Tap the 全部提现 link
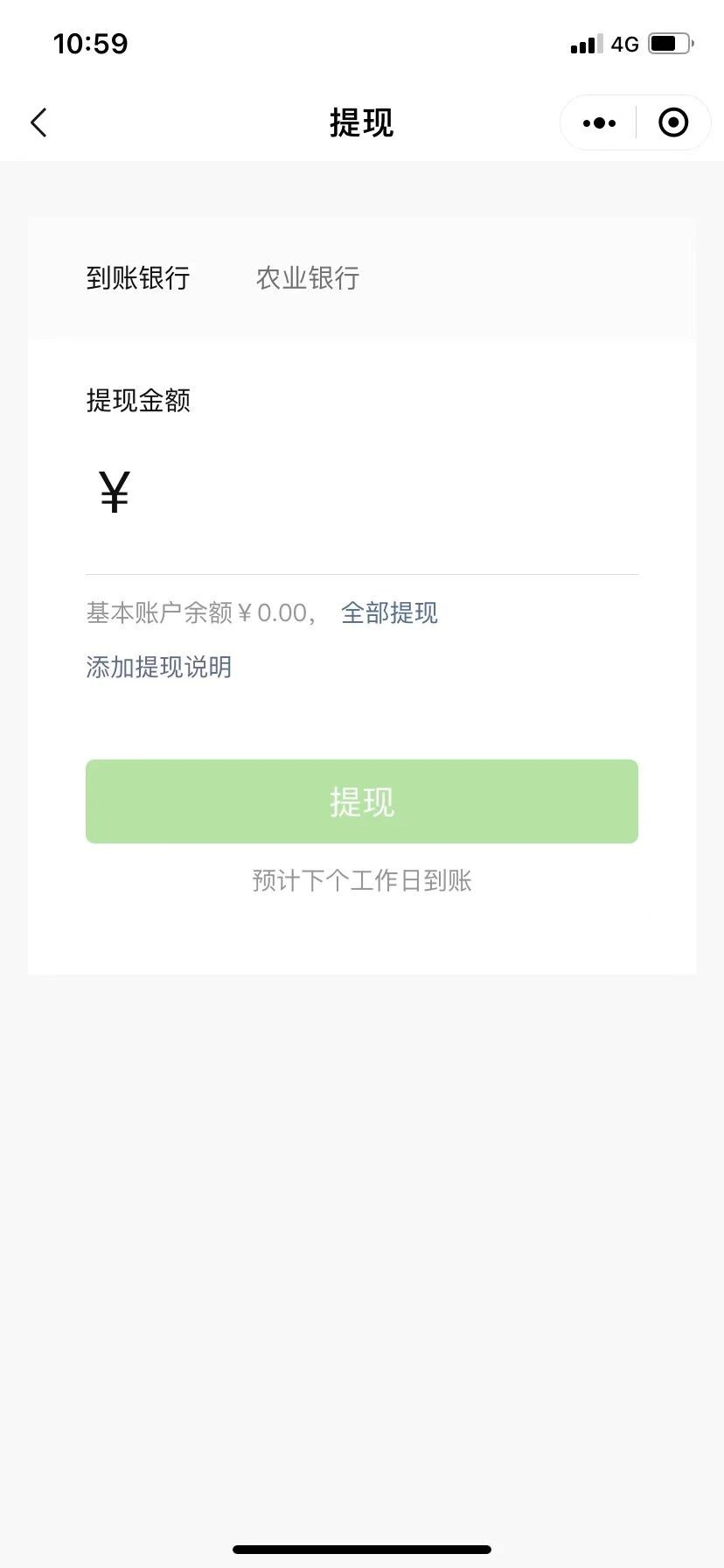The height and width of the screenshot is (1568, 724). [389, 612]
